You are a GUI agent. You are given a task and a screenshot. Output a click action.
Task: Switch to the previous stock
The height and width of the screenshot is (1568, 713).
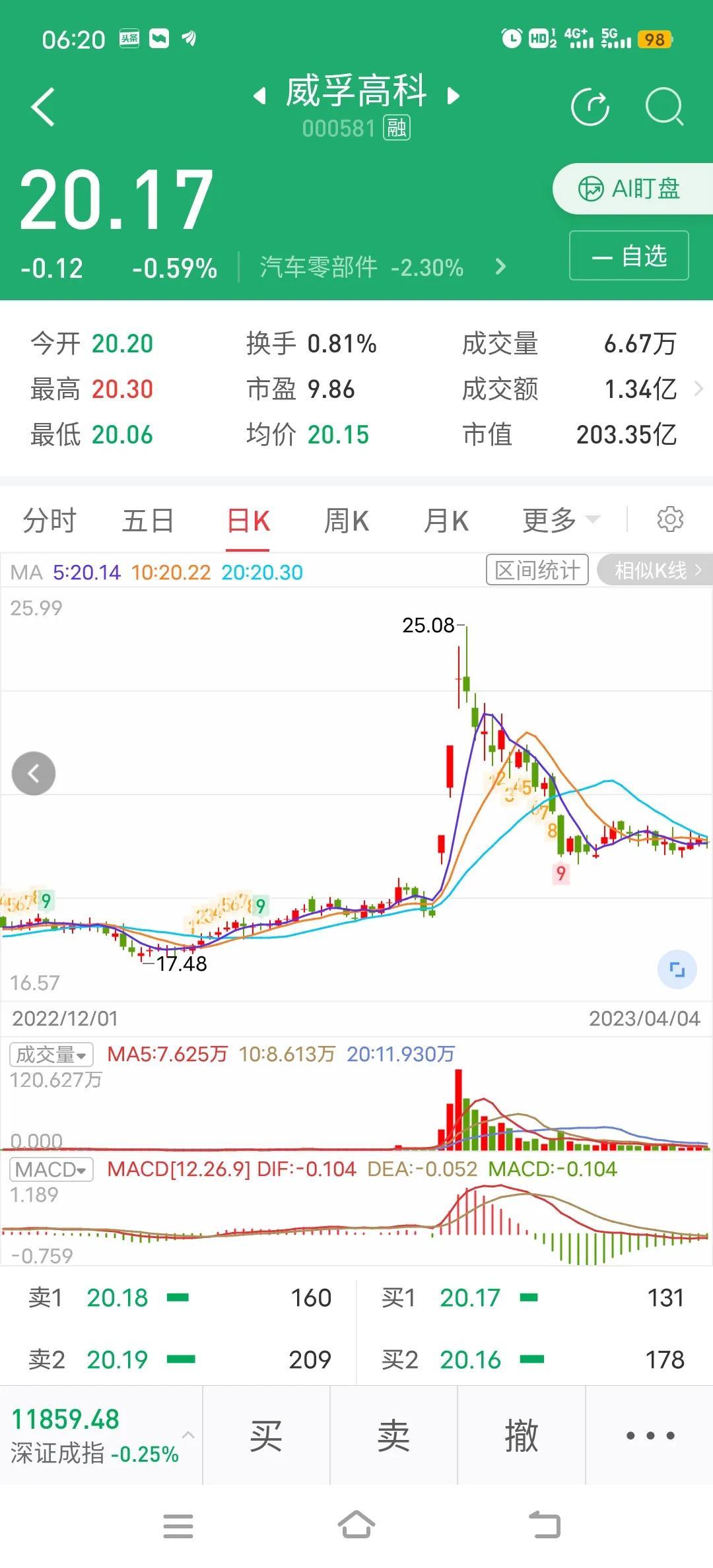(x=259, y=96)
